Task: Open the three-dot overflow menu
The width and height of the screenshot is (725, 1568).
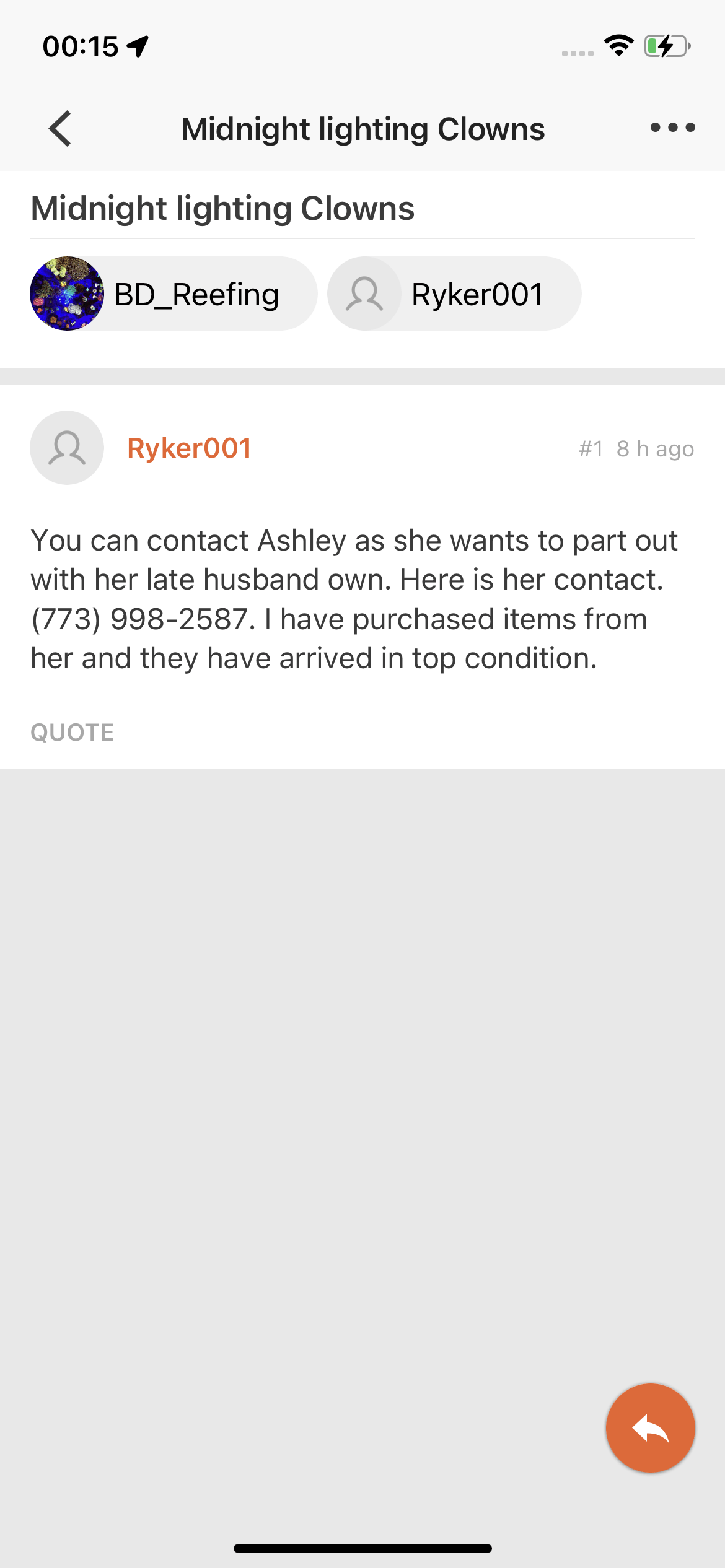Action: [x=672, y=128]
